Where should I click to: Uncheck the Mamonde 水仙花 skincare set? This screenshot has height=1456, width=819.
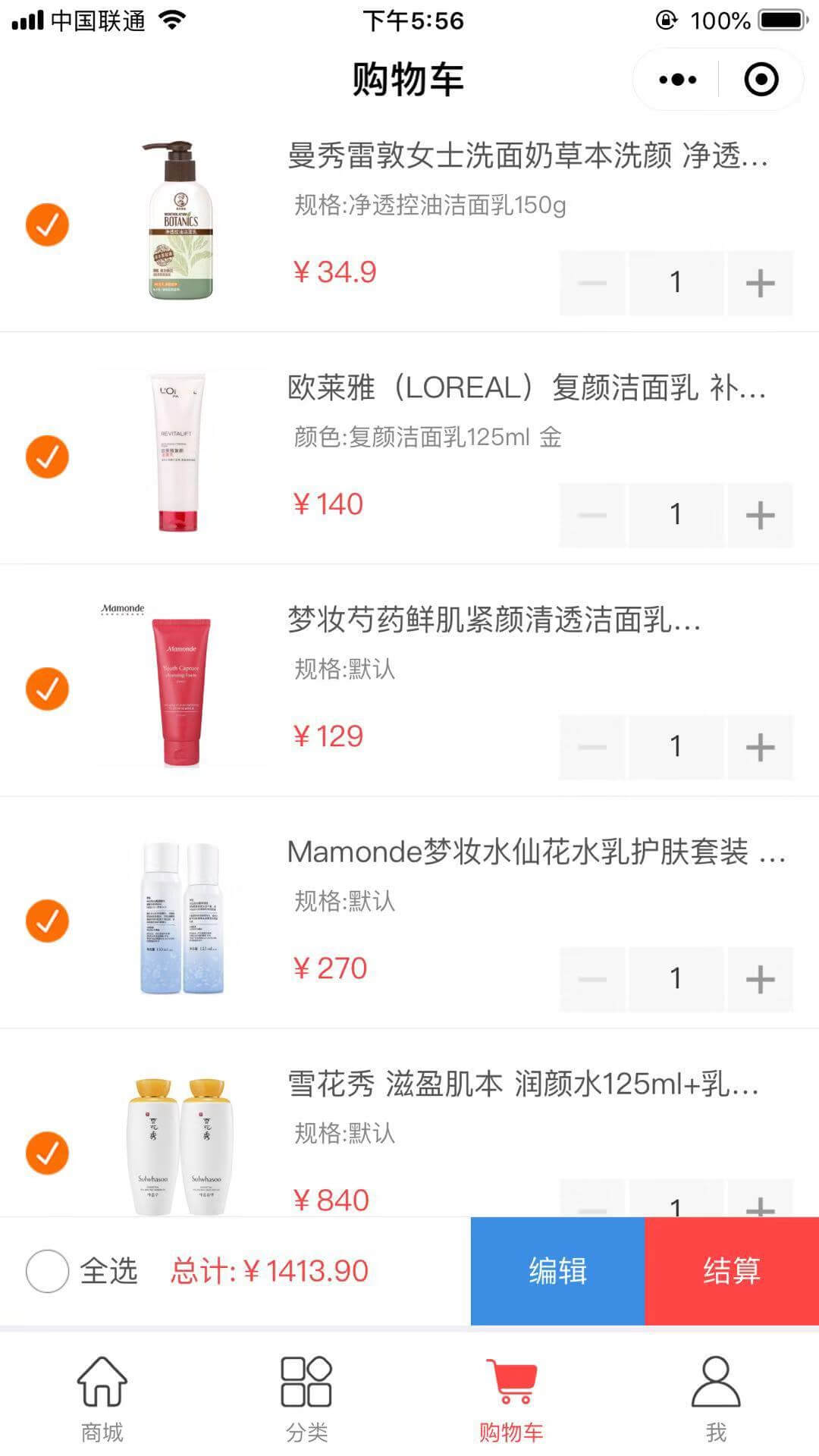(x=47, y=921)
